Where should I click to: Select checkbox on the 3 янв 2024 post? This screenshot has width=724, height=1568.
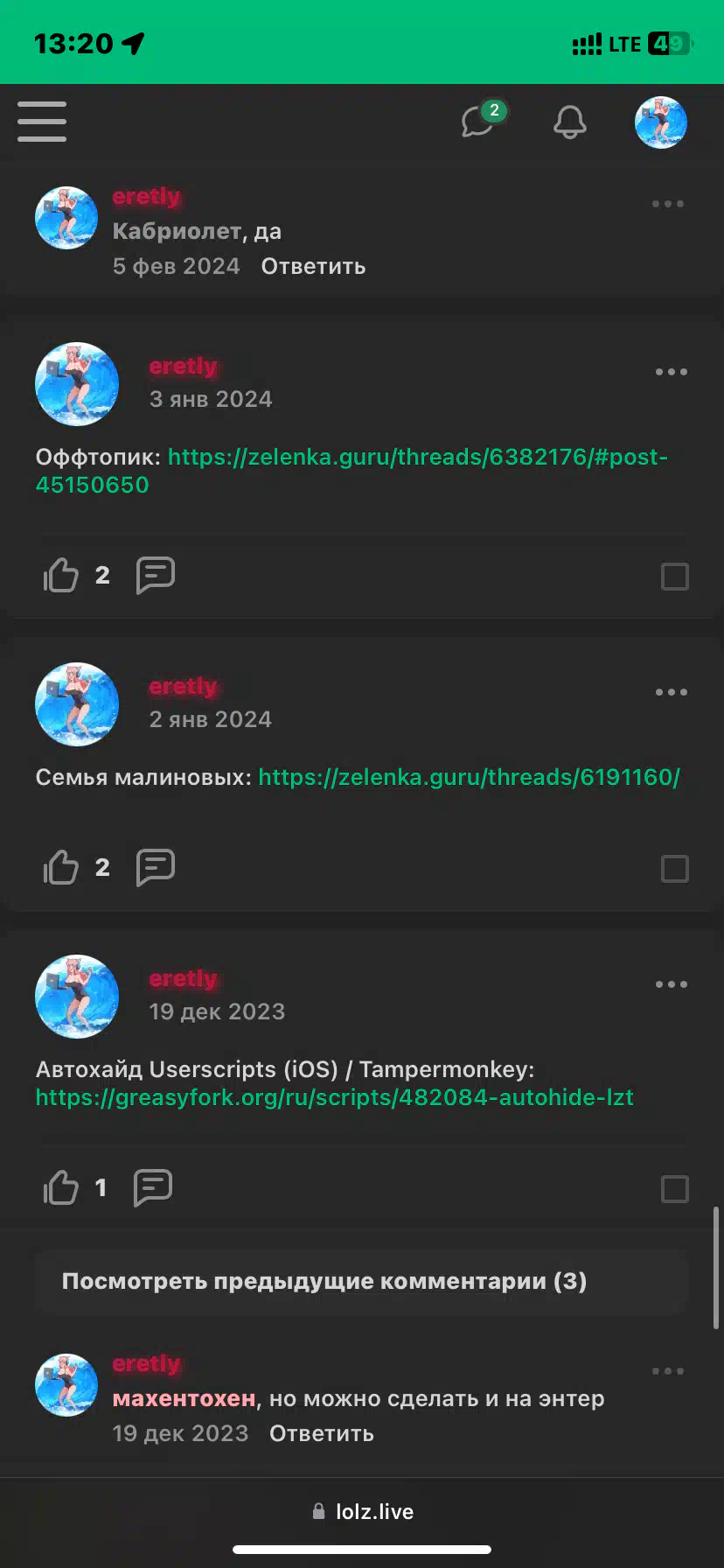674,577
